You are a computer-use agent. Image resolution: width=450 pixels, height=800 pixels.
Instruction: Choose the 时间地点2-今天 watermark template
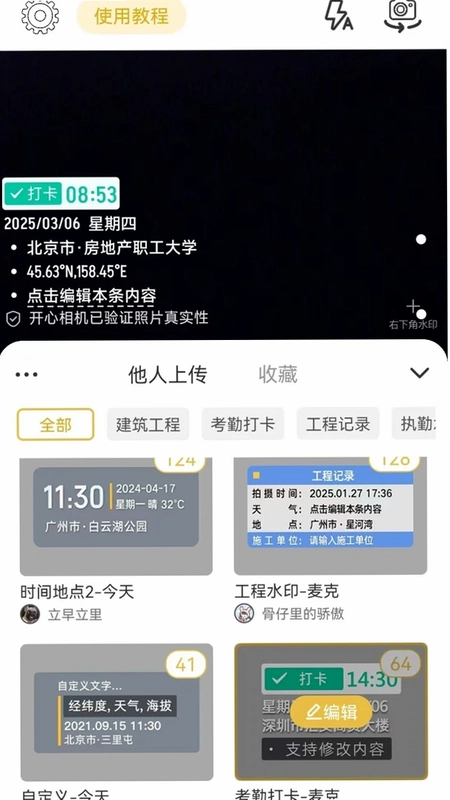[x=116, y=516]
